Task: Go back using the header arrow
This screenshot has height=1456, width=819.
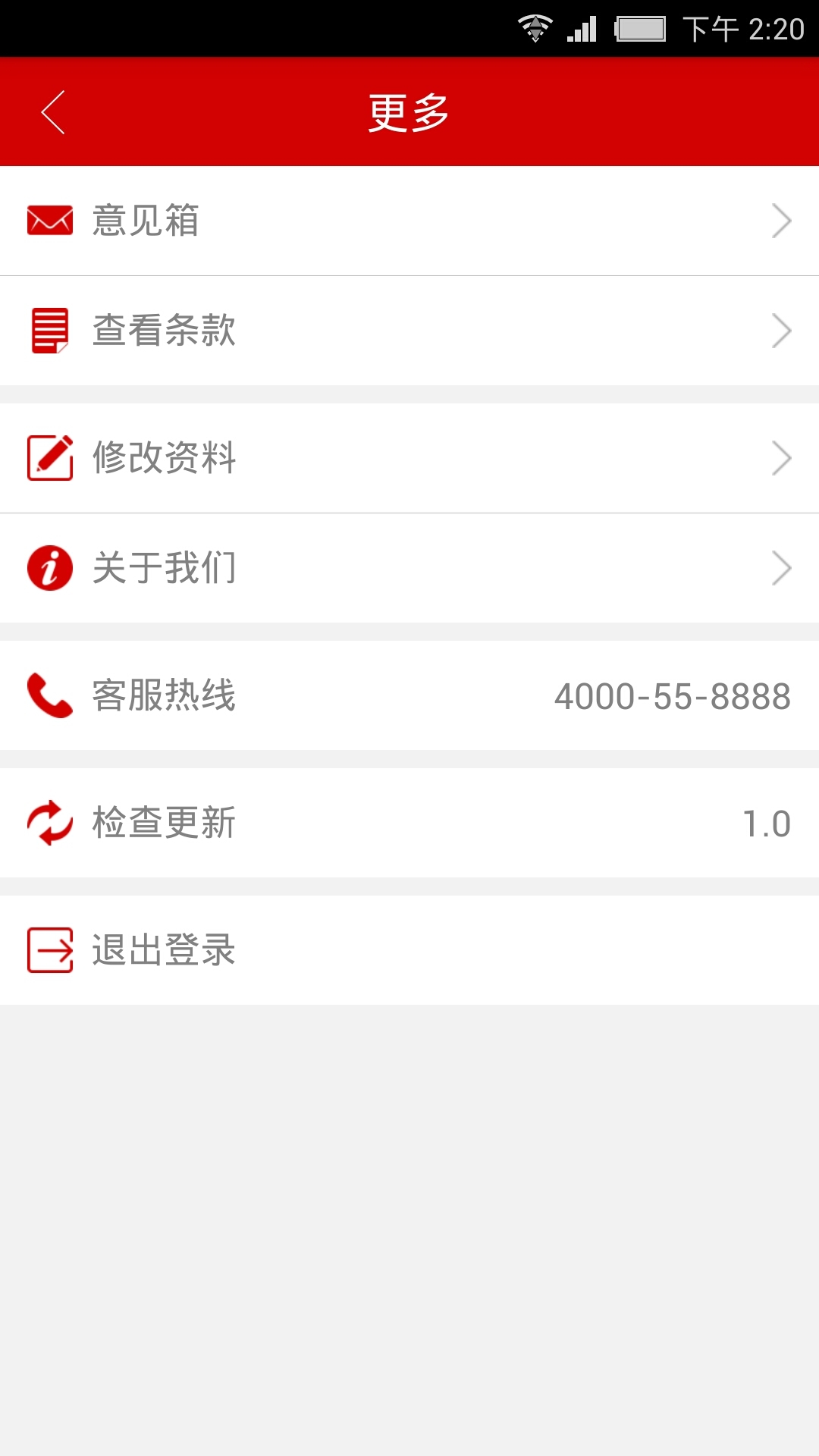Action: tap(53, 112)
